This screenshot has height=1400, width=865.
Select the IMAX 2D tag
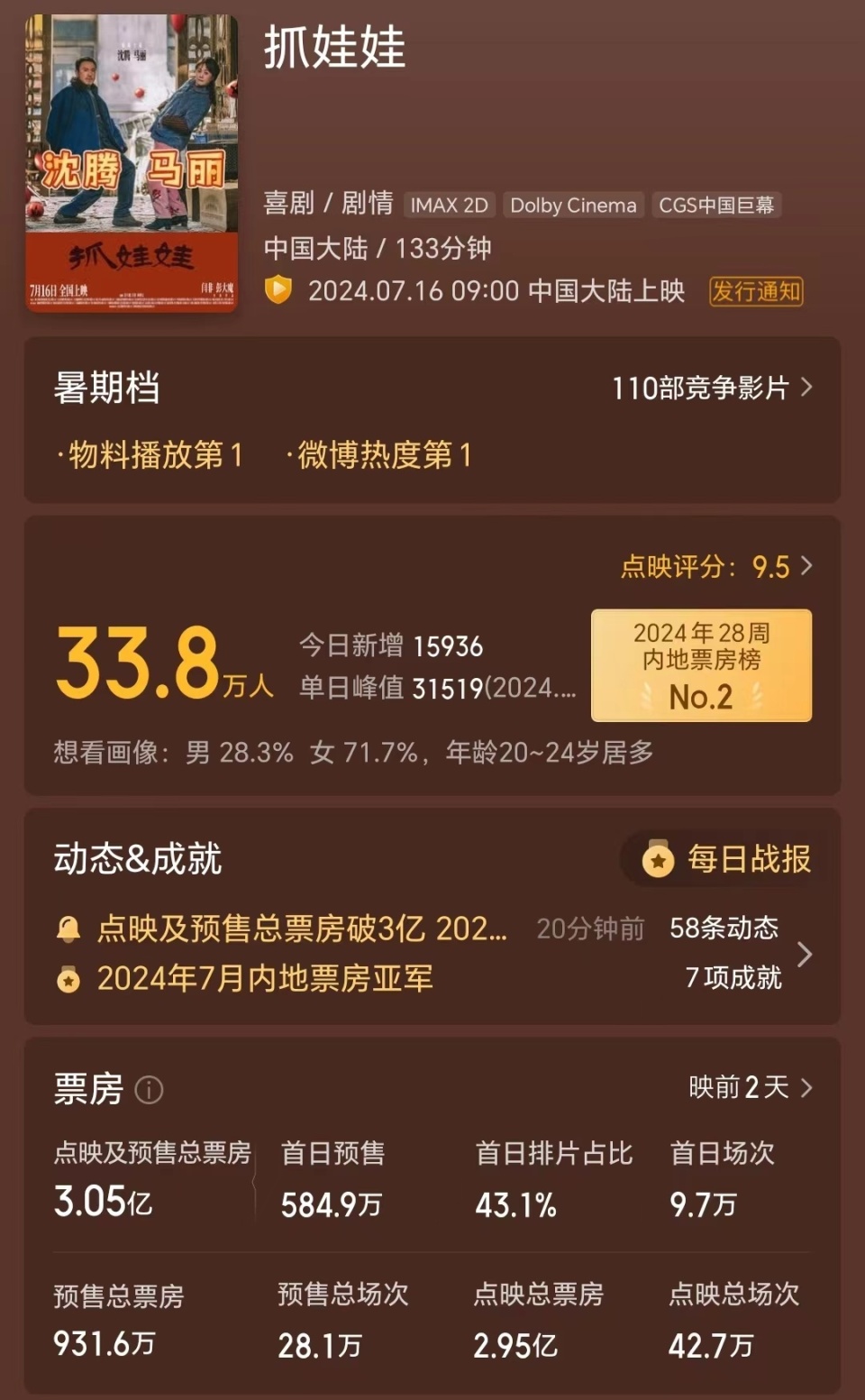point(448,206)
